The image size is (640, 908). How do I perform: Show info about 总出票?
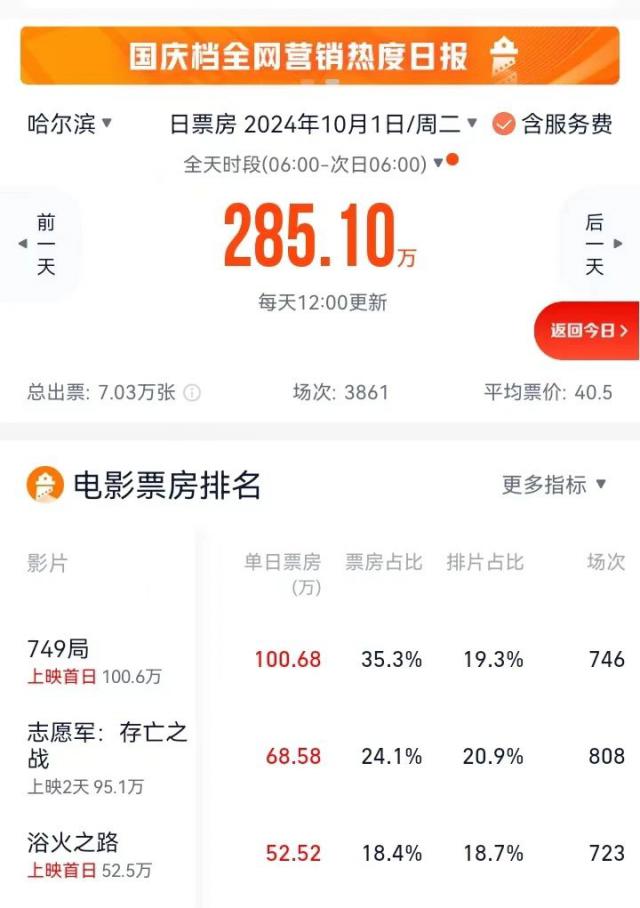pyautogui.click(x=192, y=393)
